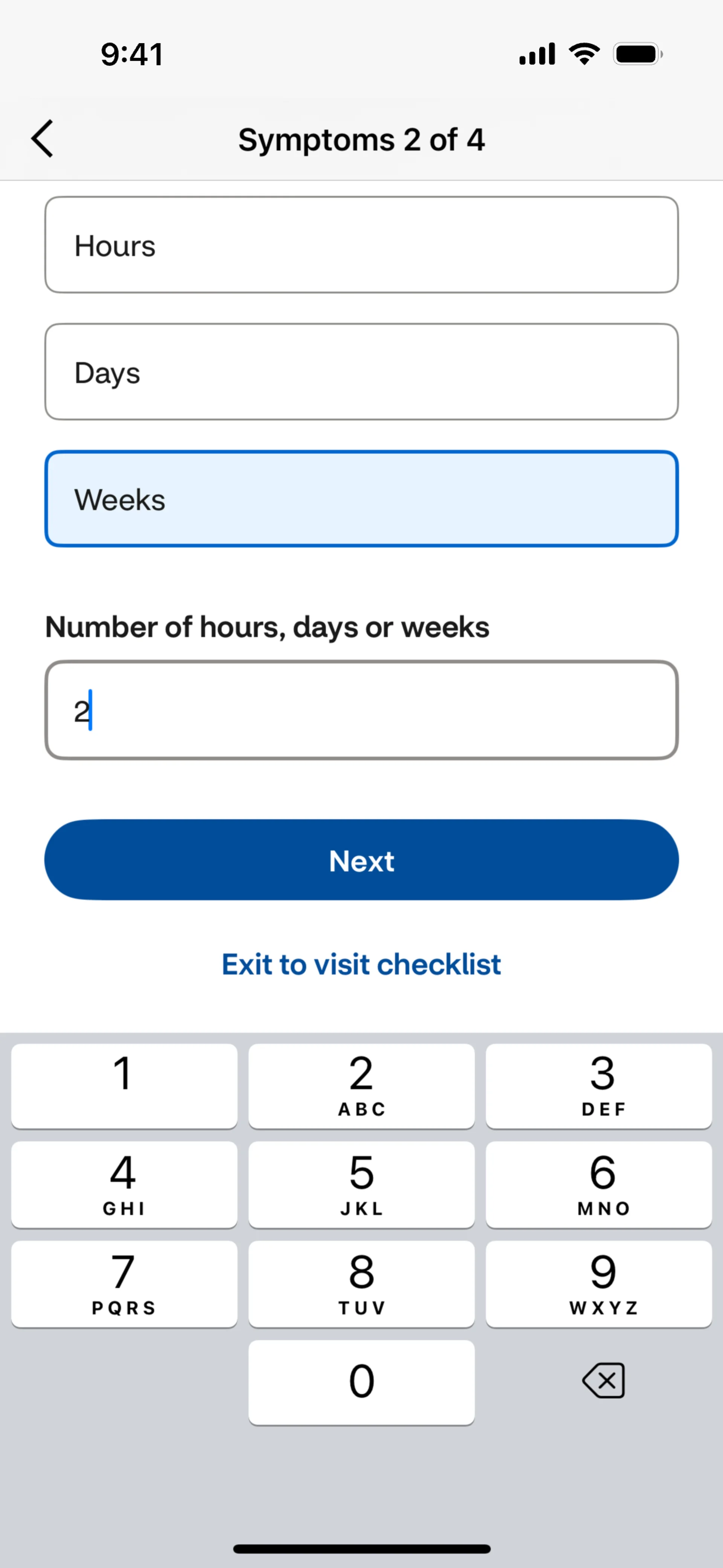723x1568 pixels.
Task: Select the Weeks option
Action: tap(361, 499)
